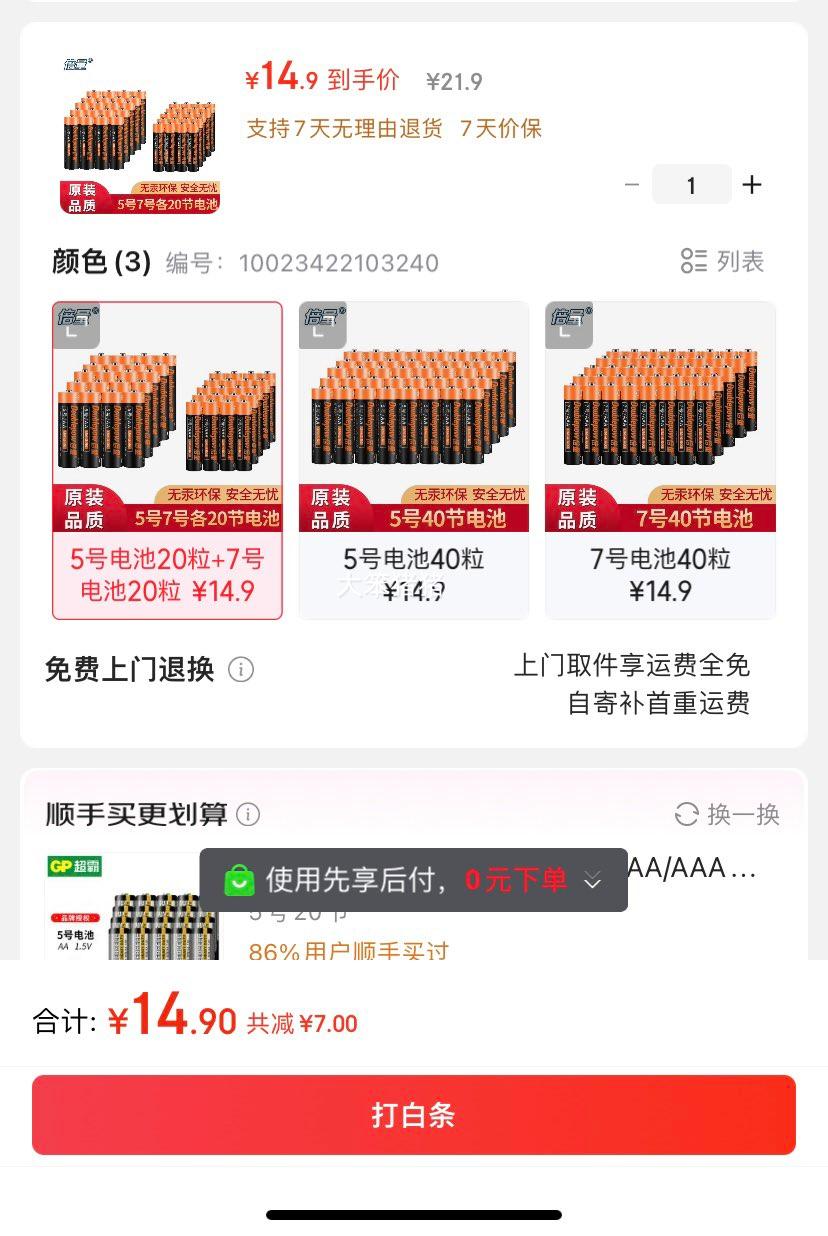Image resolution: width=828 pixels, height=1236 pixels.
Task: Show info about 顺手买更划算
Action: coord(248,815)
